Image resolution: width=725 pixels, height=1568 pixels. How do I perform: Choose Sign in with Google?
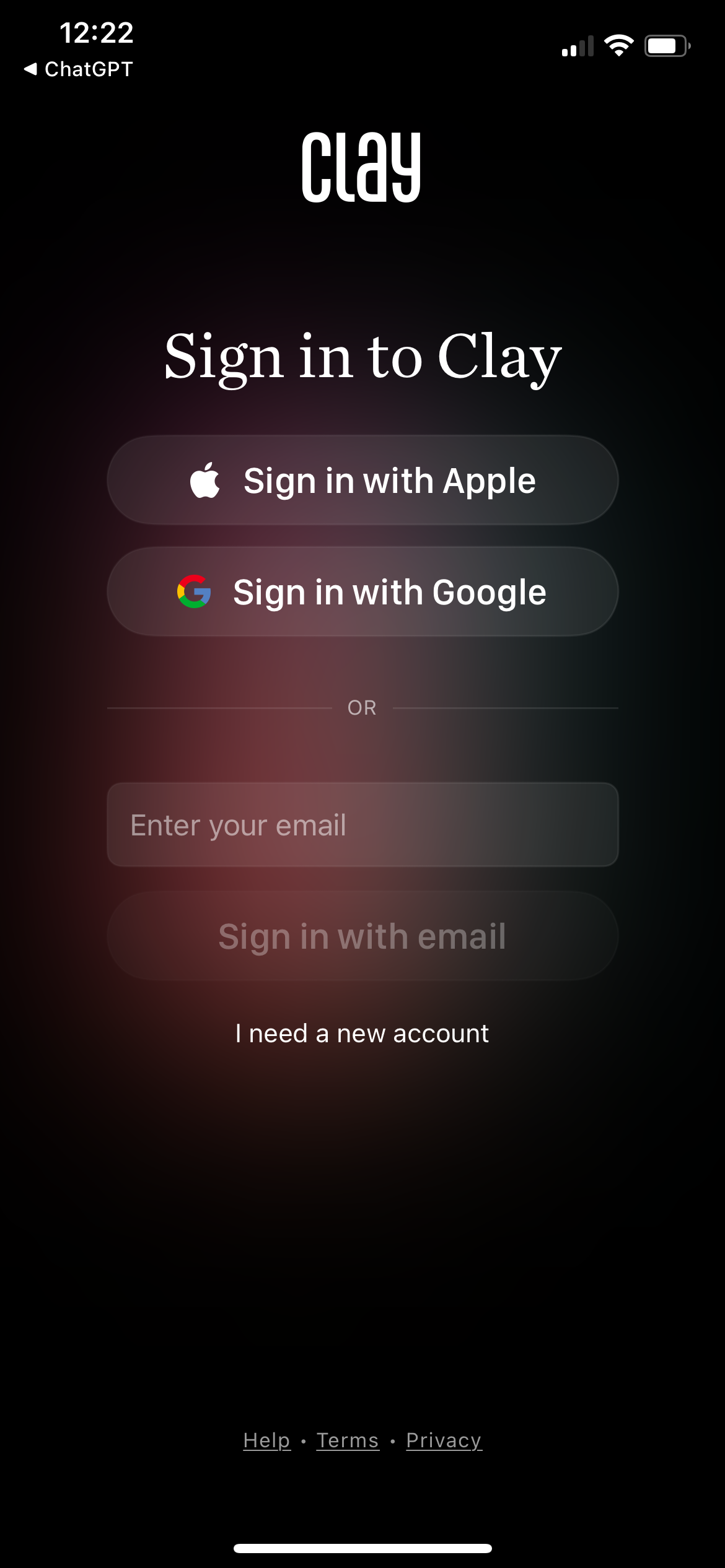(362, 592)
